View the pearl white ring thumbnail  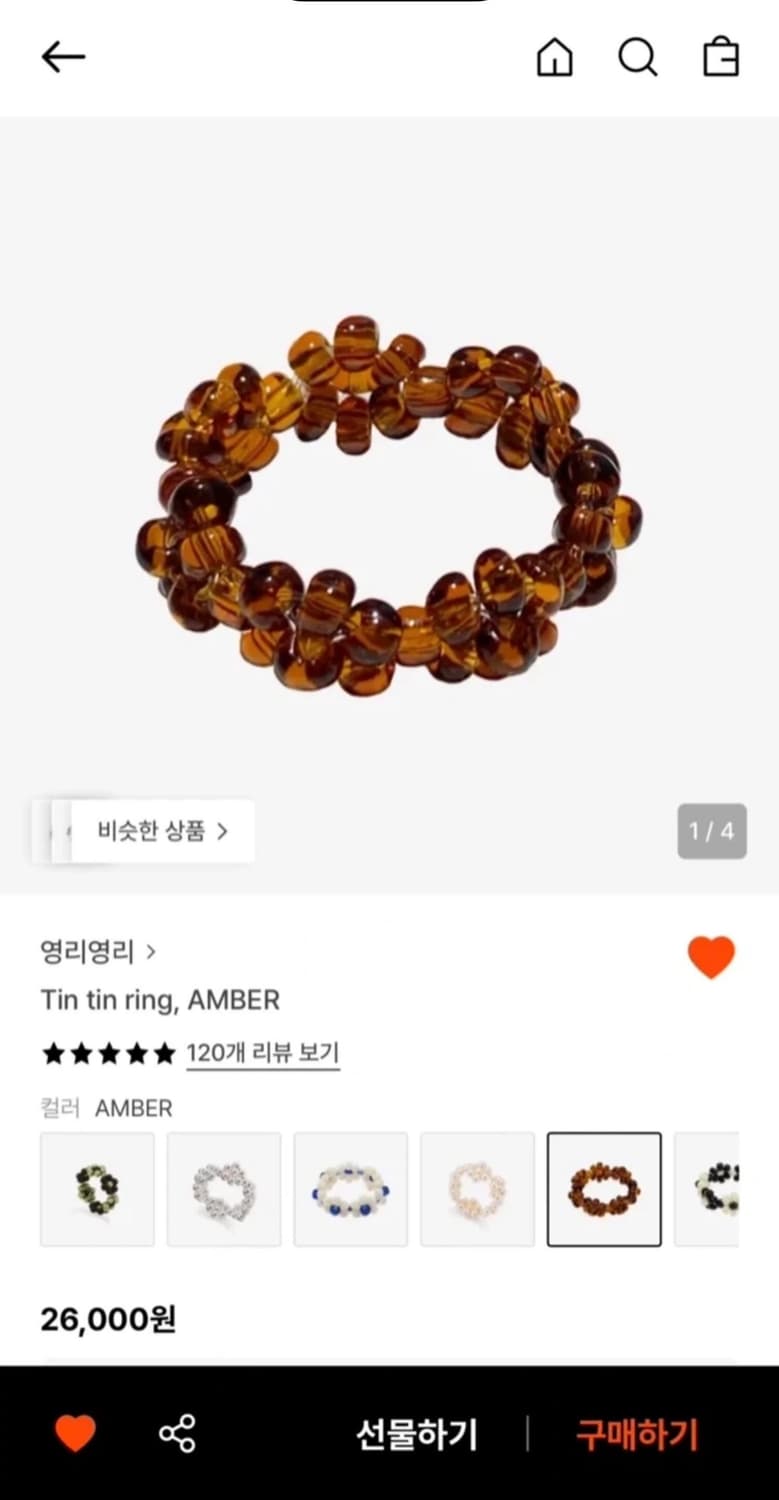[x=477, y=1189]
